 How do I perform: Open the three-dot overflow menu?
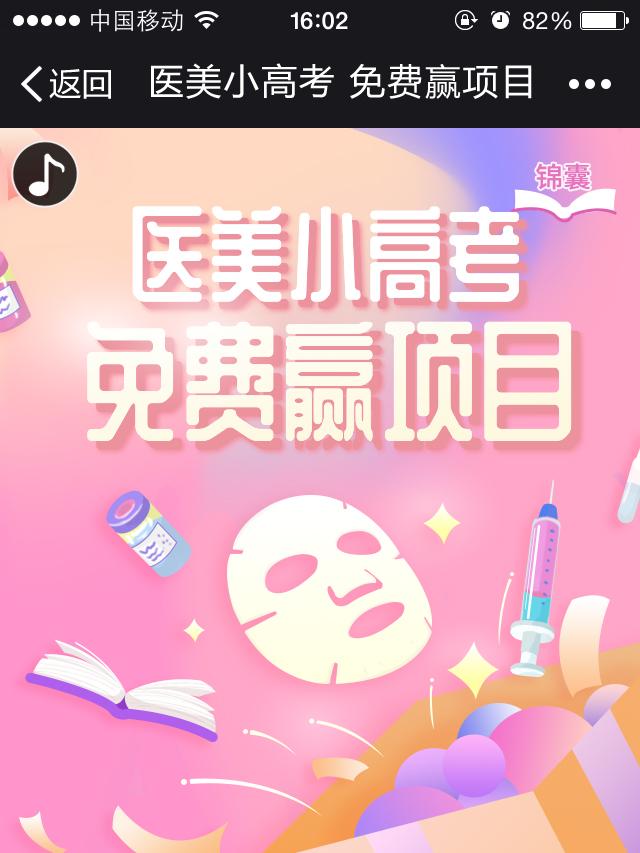tap(590, 84)
